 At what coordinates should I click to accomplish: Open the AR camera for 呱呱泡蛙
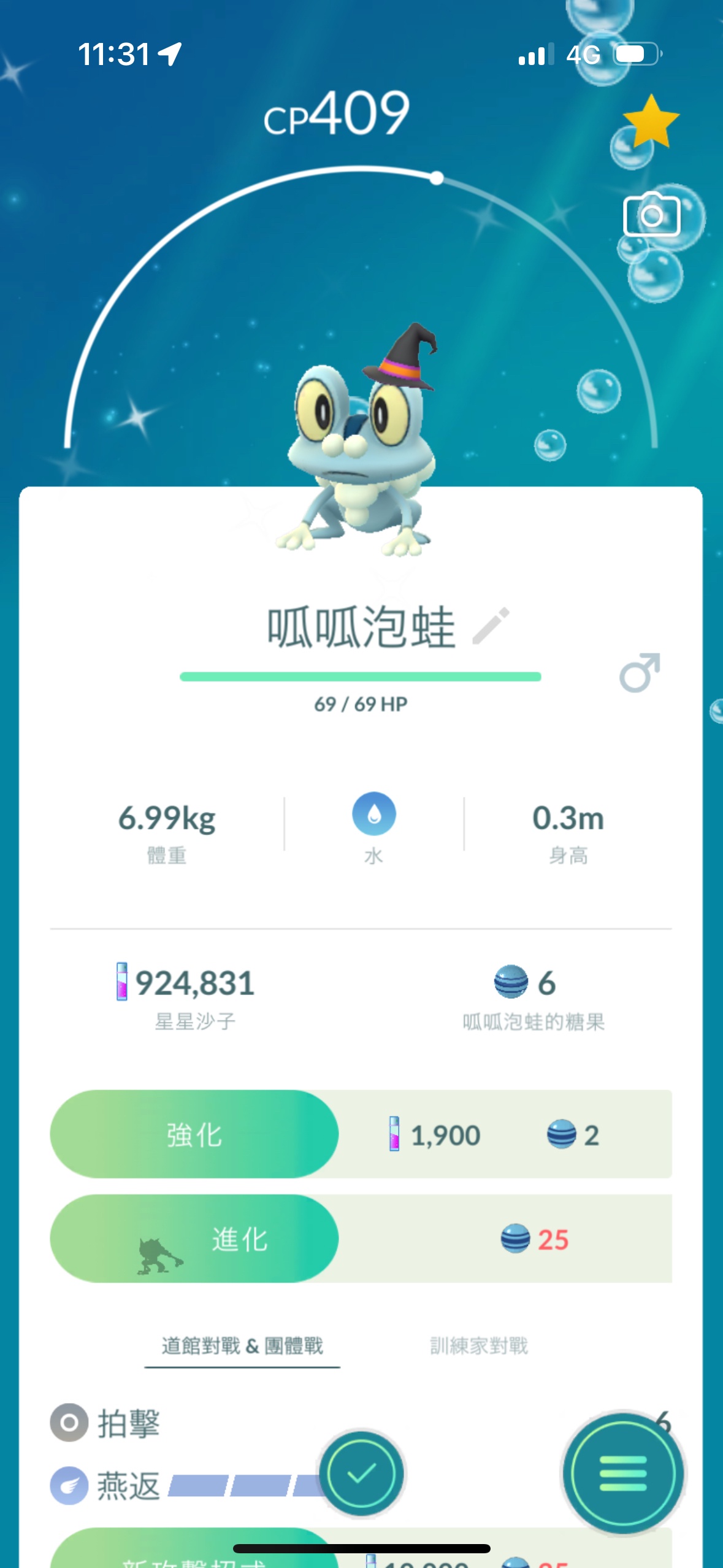point(651,215)
